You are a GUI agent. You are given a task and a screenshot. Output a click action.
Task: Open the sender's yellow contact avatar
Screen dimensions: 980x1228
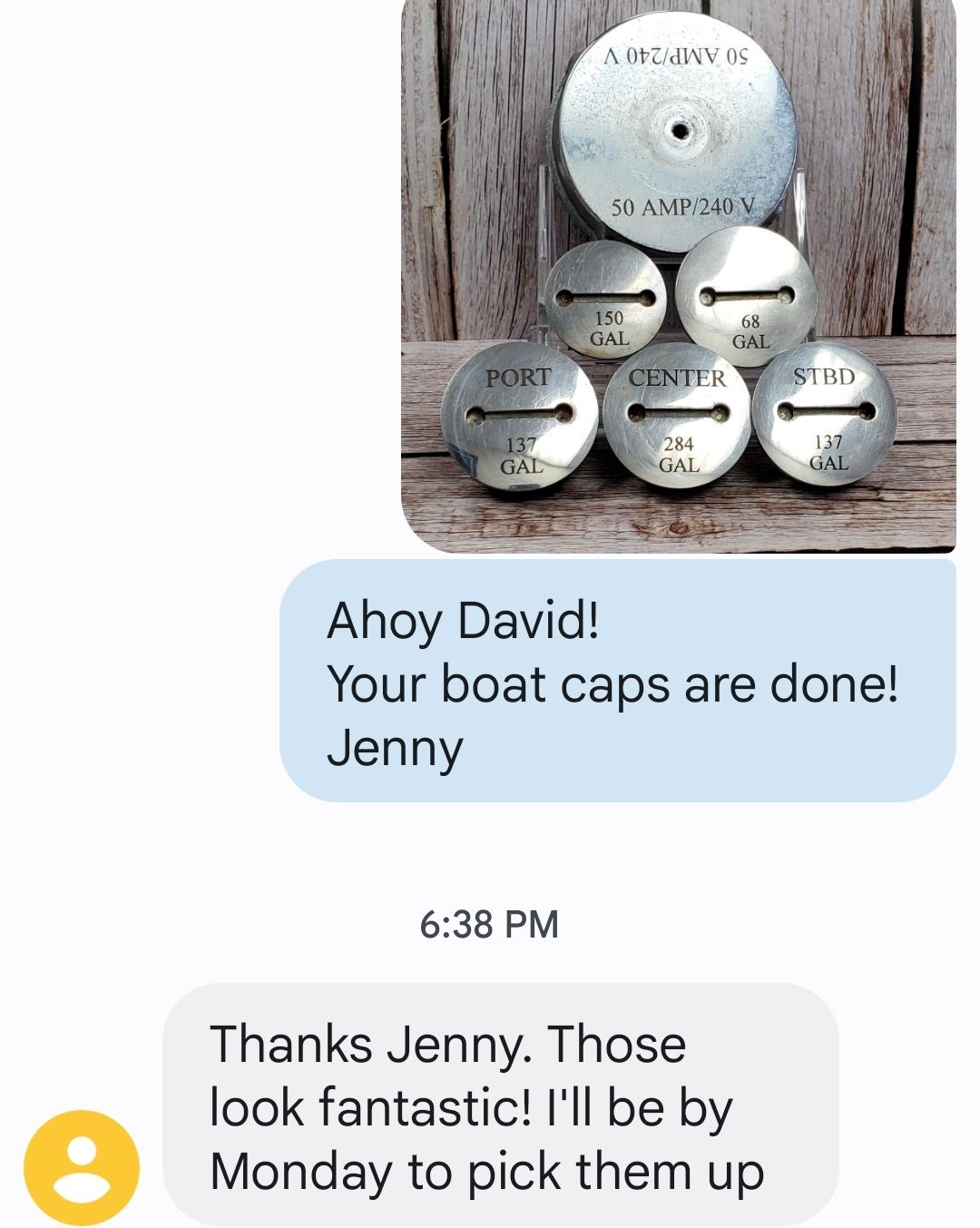82,1168
